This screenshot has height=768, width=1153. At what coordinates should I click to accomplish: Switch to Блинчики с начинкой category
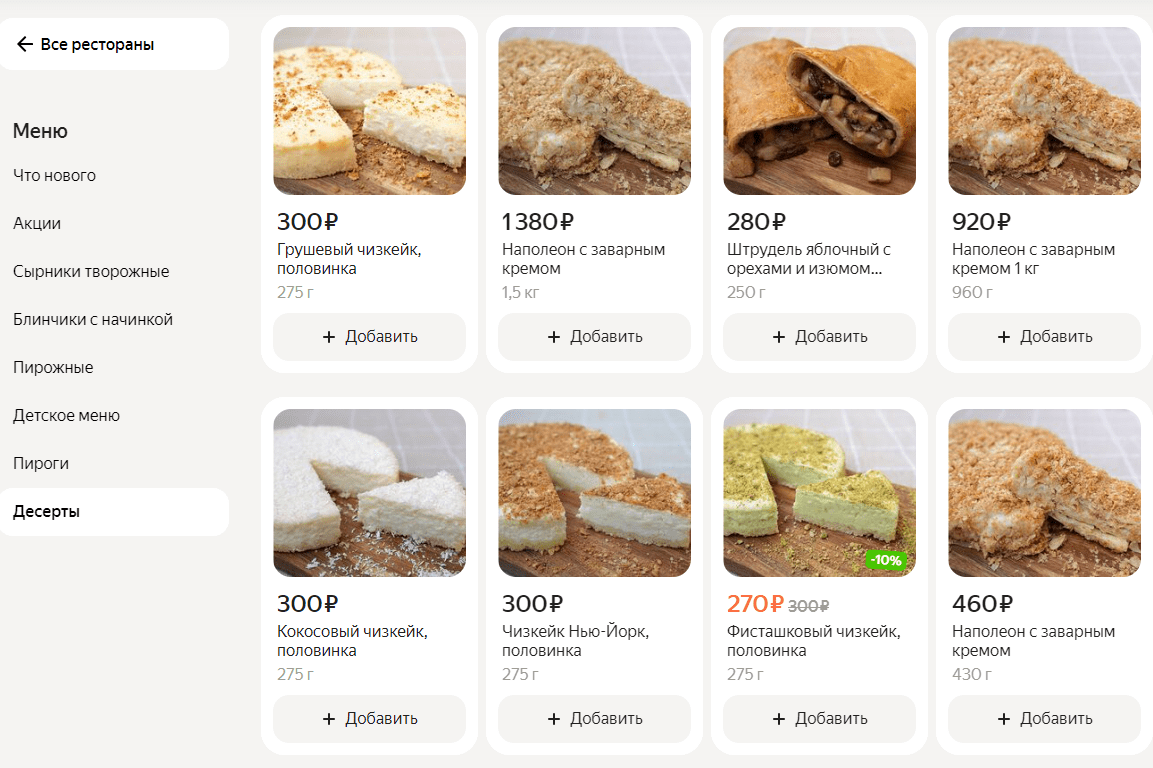pos(93,319)
